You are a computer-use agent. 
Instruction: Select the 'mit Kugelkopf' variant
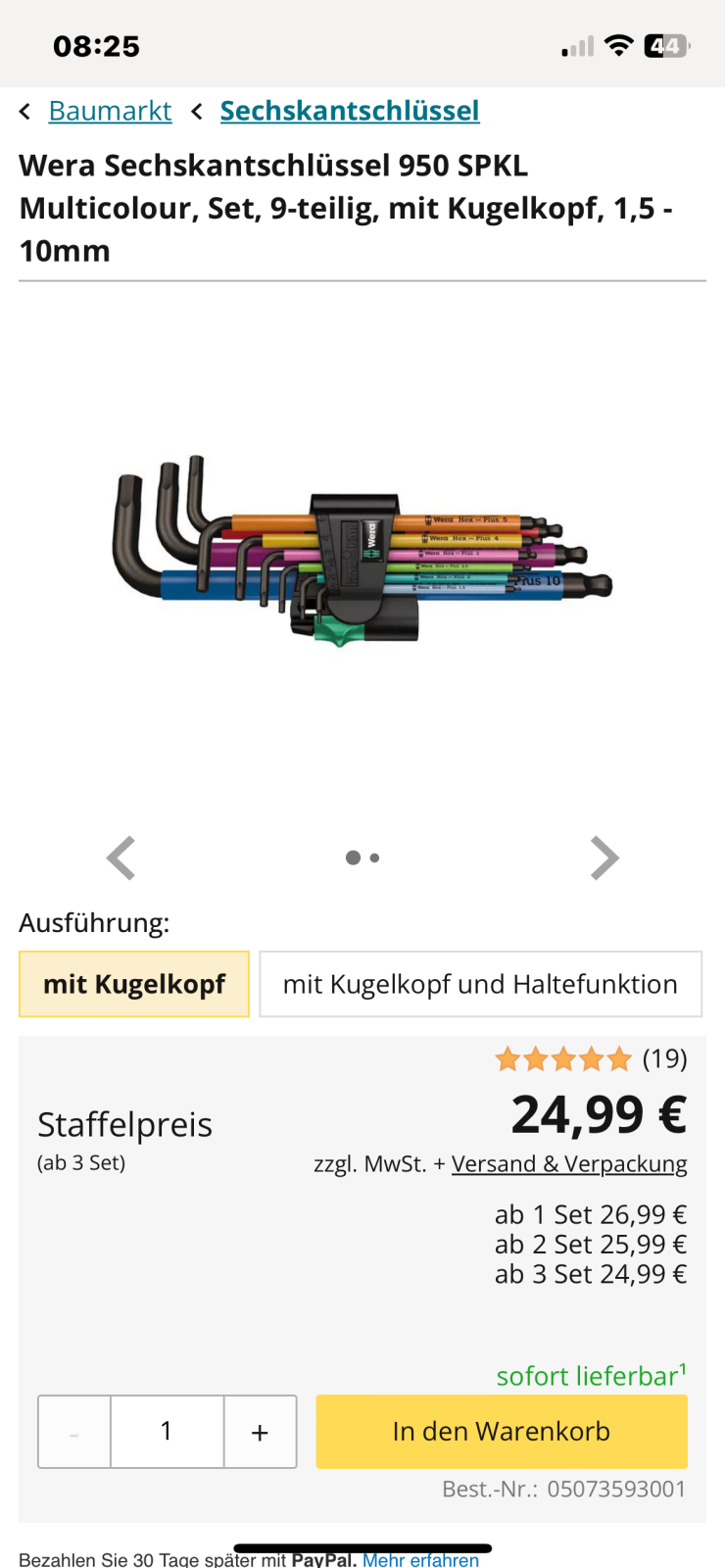coord(134,984)
